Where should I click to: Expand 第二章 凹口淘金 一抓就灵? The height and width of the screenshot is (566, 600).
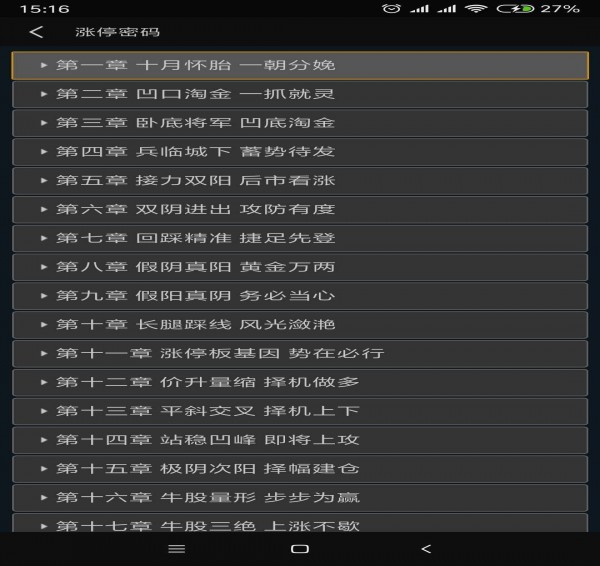click(300, 94)
